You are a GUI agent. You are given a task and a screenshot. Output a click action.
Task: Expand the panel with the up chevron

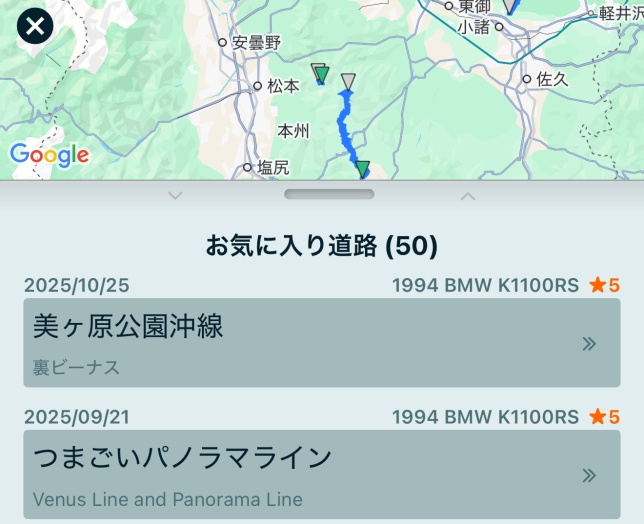(467, 196)
